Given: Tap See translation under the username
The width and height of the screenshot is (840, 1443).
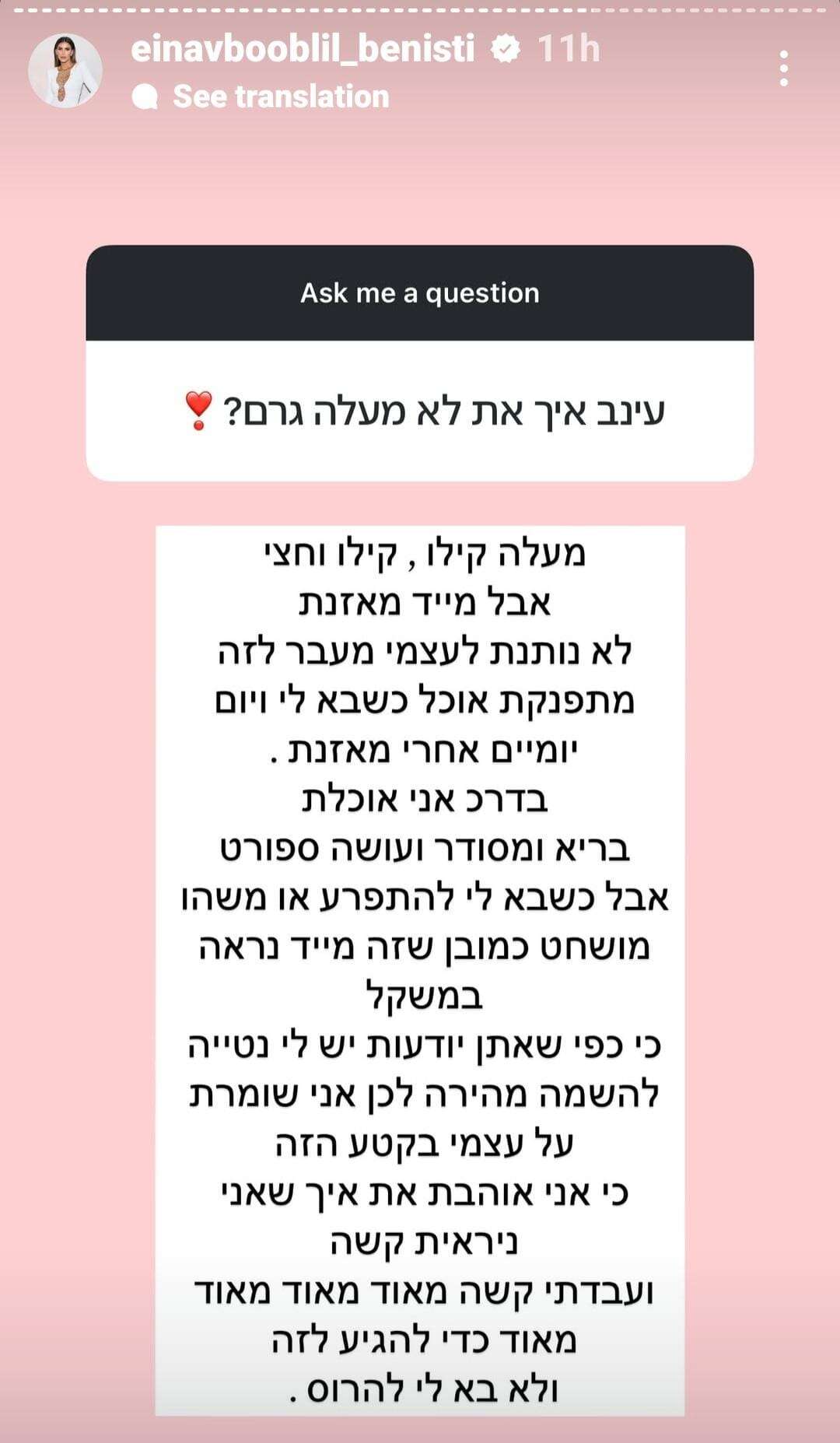Looking at the screenshot, I should [280, 96].
